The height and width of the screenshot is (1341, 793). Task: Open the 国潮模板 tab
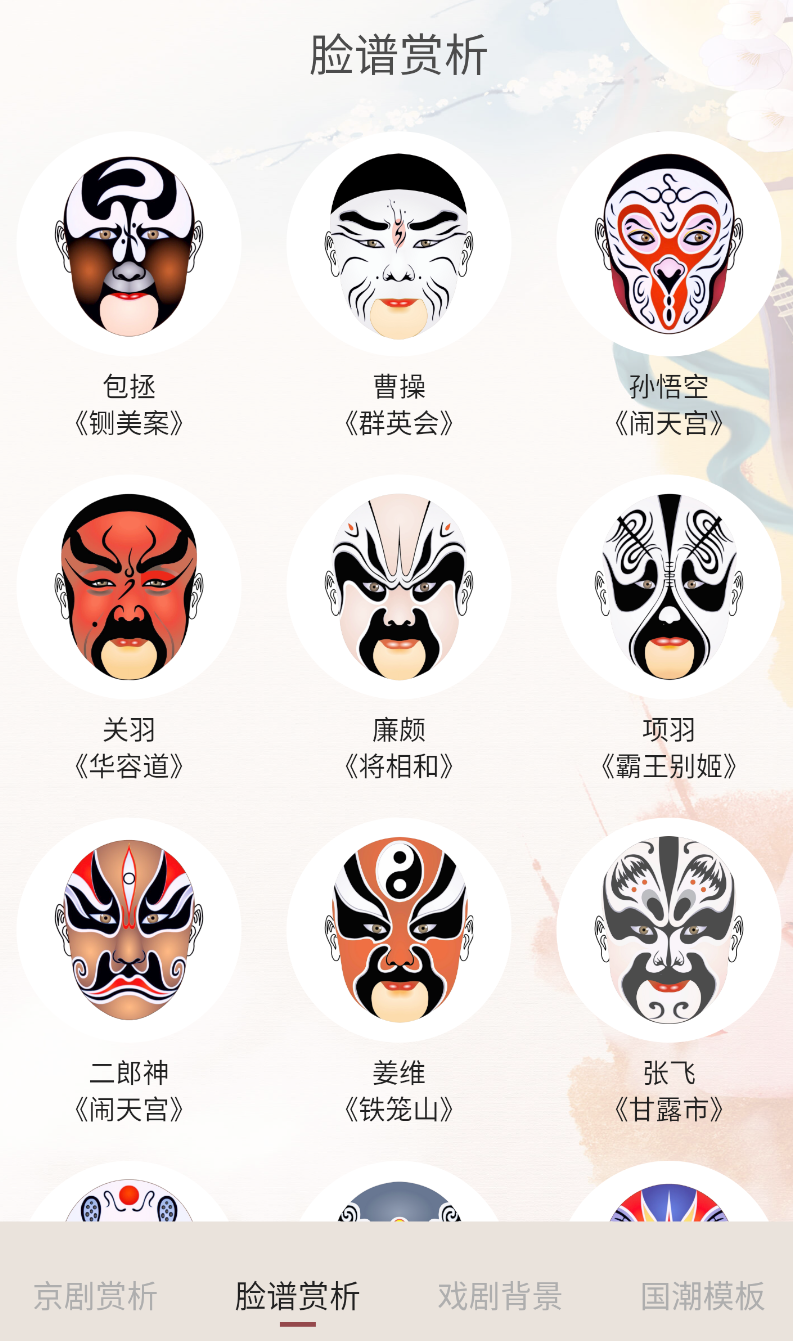(x=702, y=1296)
